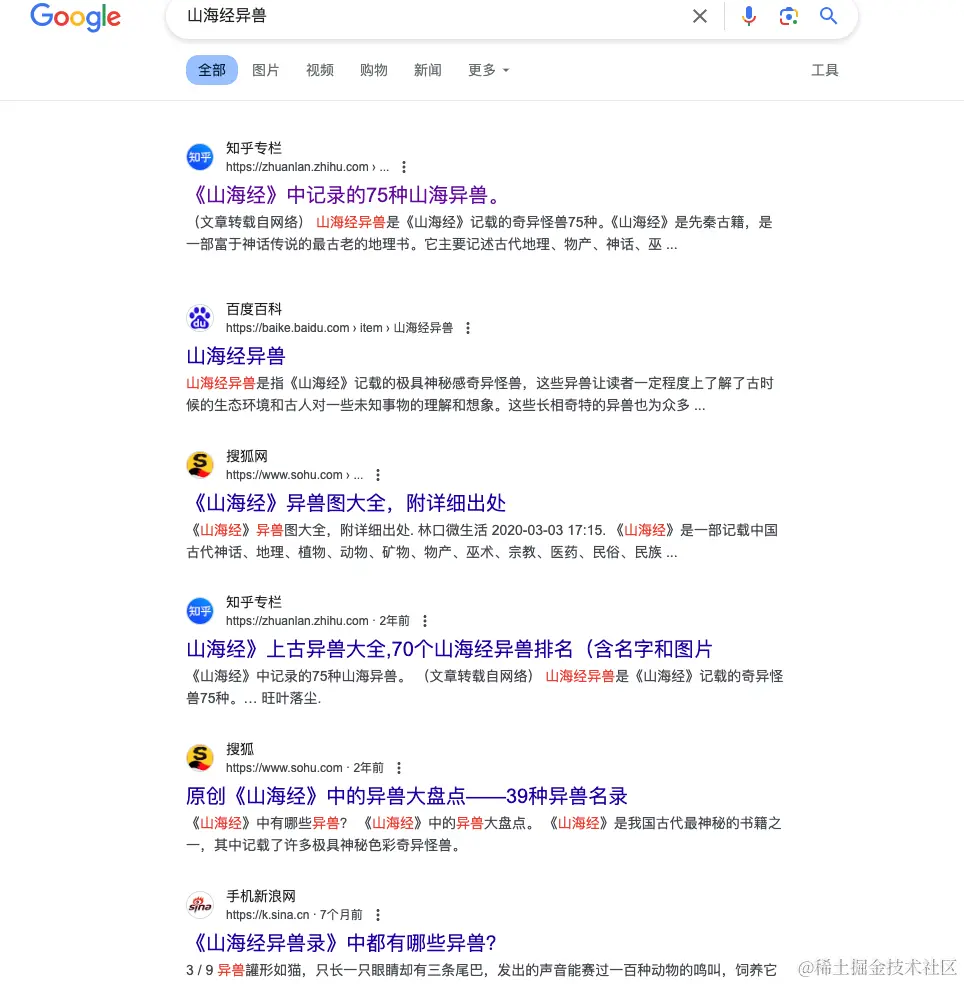
Task: Open result 《山海经异兽录》中都有哪些异兽?
Action: (341, 942)
